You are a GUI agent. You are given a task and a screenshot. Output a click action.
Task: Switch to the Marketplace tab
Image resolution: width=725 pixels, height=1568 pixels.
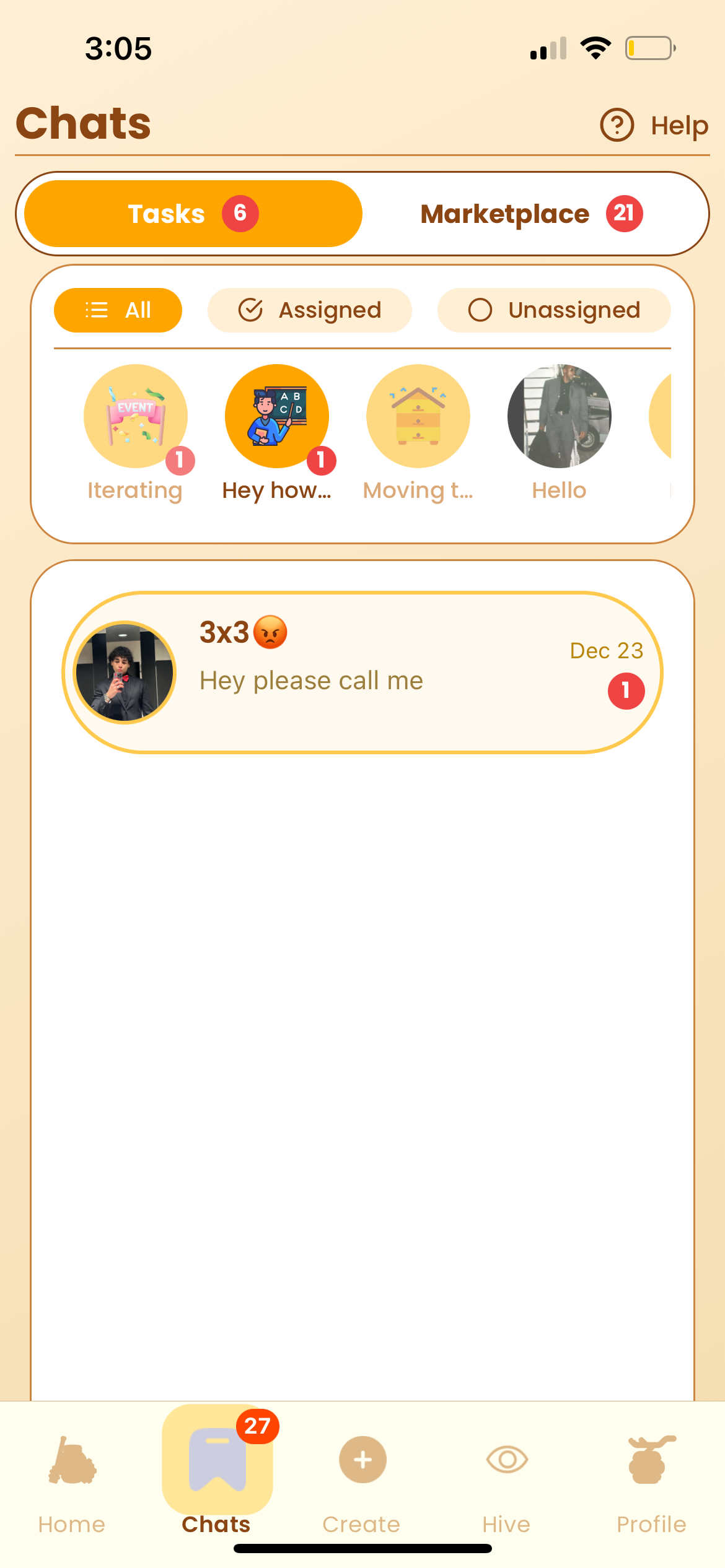coord(532,214)
